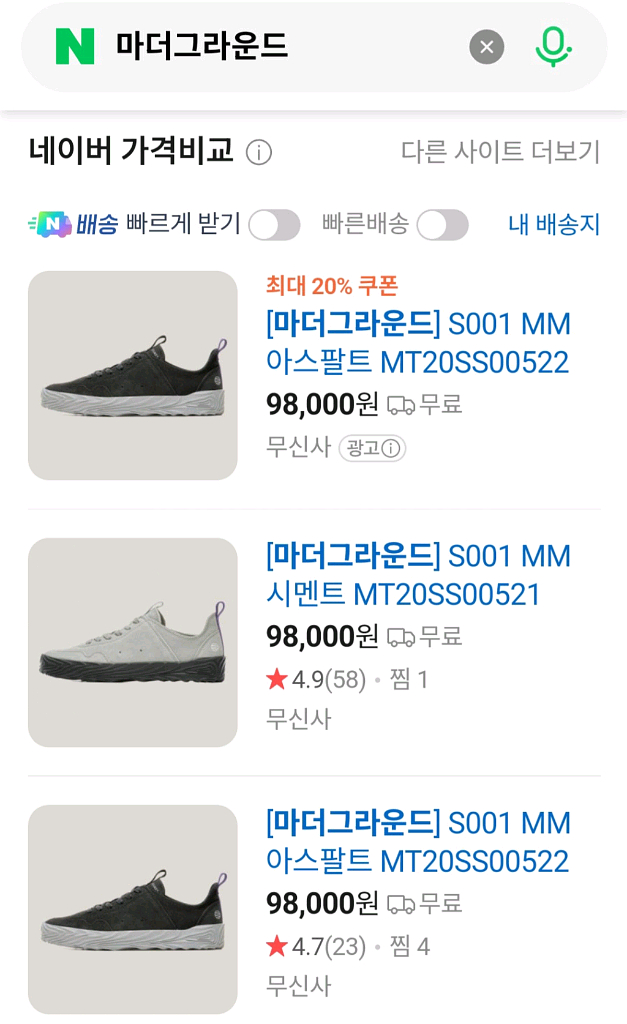Open 다른 사이트 더보기
The height and width of the screenshot is (1024, 627).
[x=500, y=152]
